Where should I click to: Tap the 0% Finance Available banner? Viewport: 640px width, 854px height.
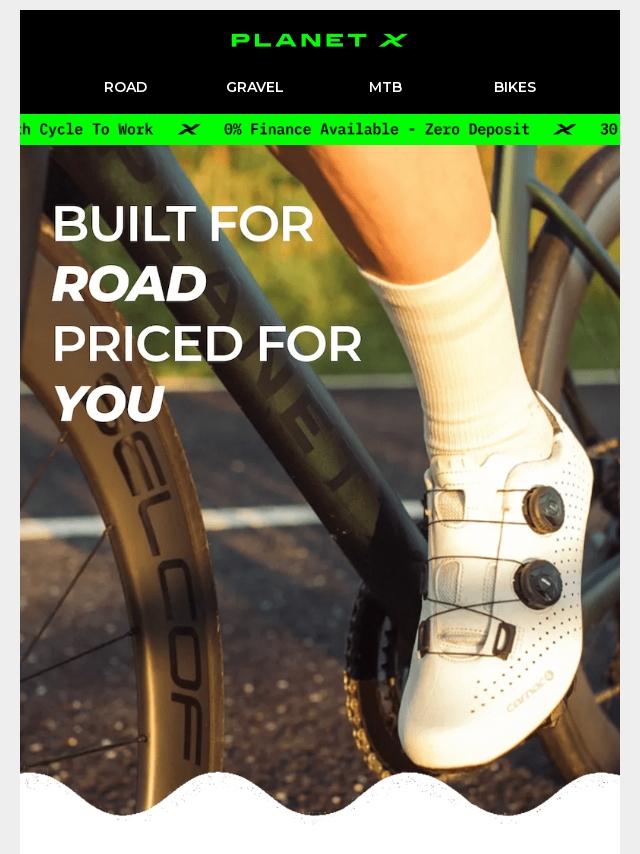coord(376,130)
